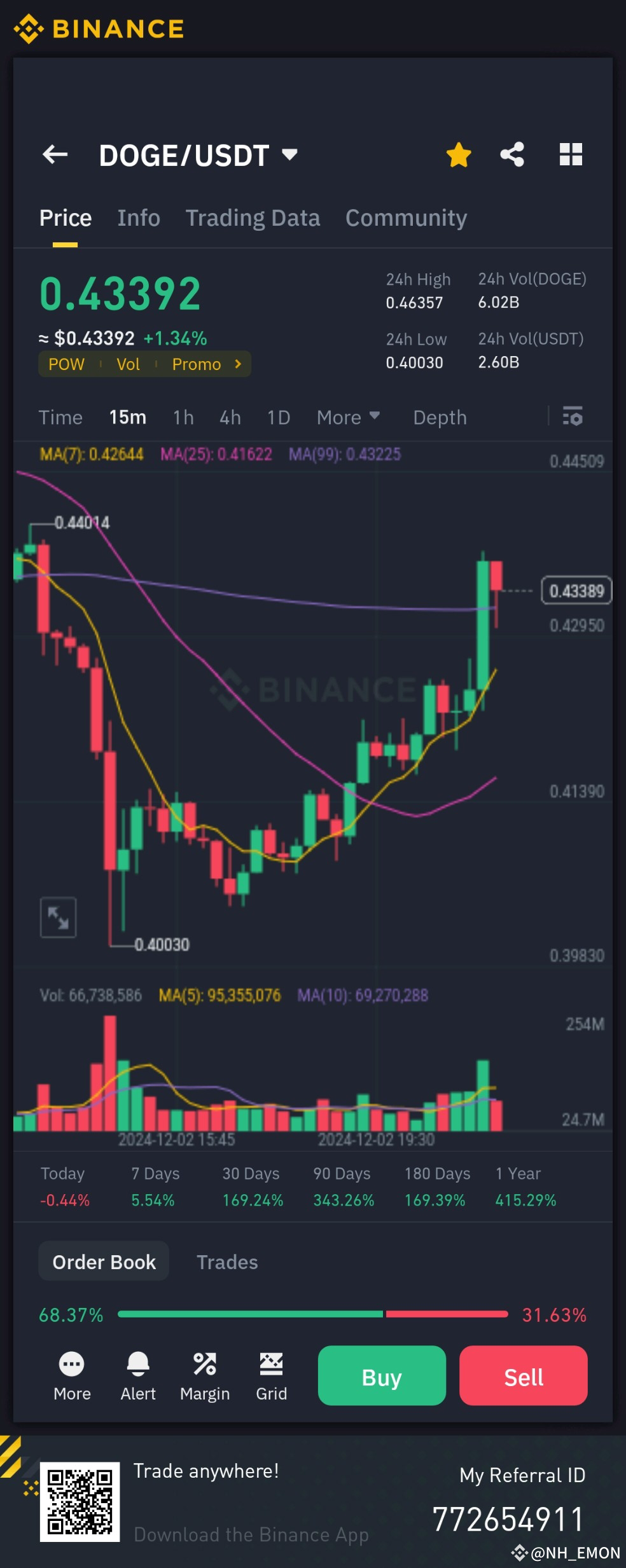Select the 1h timeframe
The image size is (626, 1568).
[x=183, y=417]
